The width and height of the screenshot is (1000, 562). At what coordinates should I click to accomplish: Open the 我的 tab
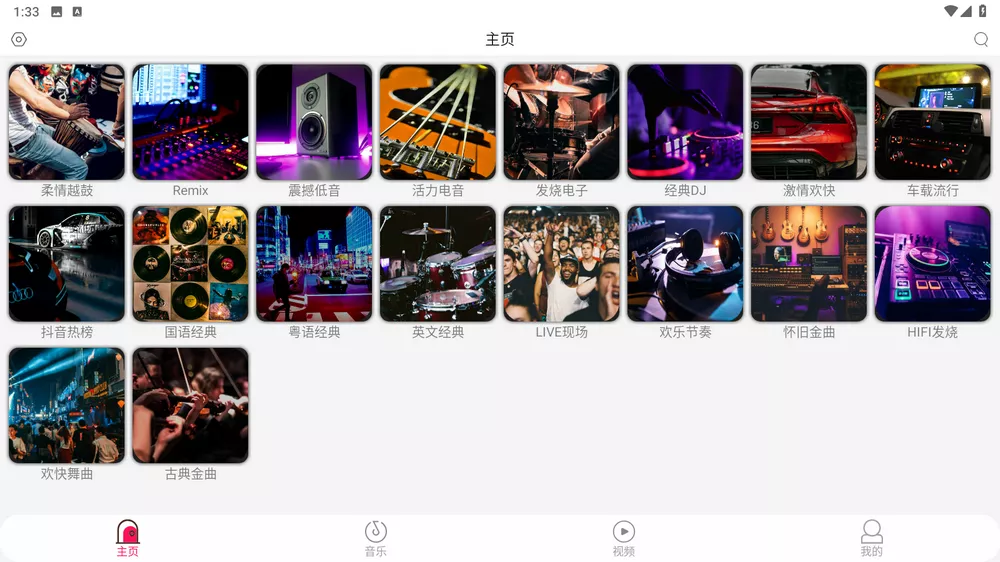coord(871,537)
